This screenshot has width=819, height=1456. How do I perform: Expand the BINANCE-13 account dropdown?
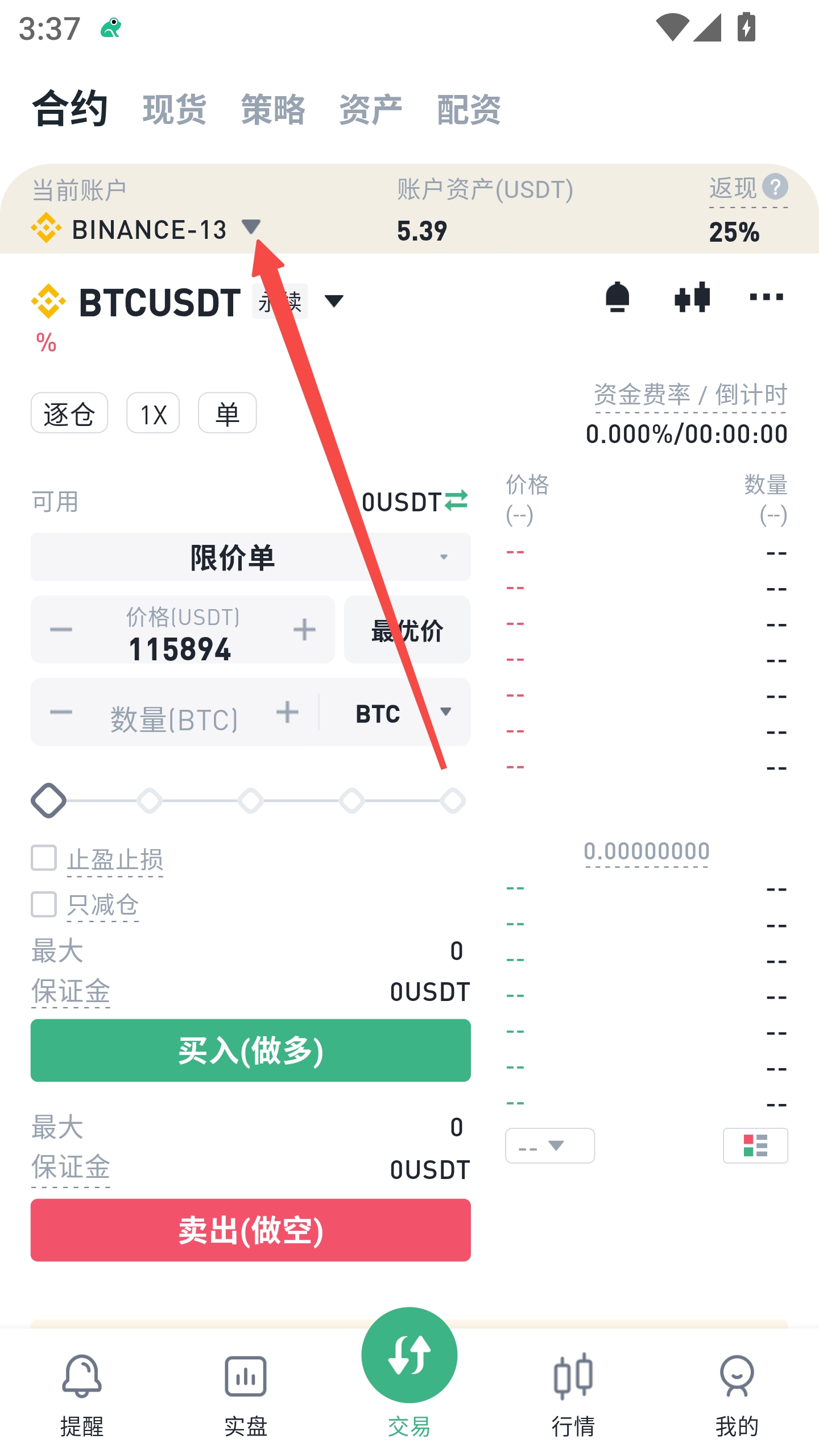[x=250, y=226]
